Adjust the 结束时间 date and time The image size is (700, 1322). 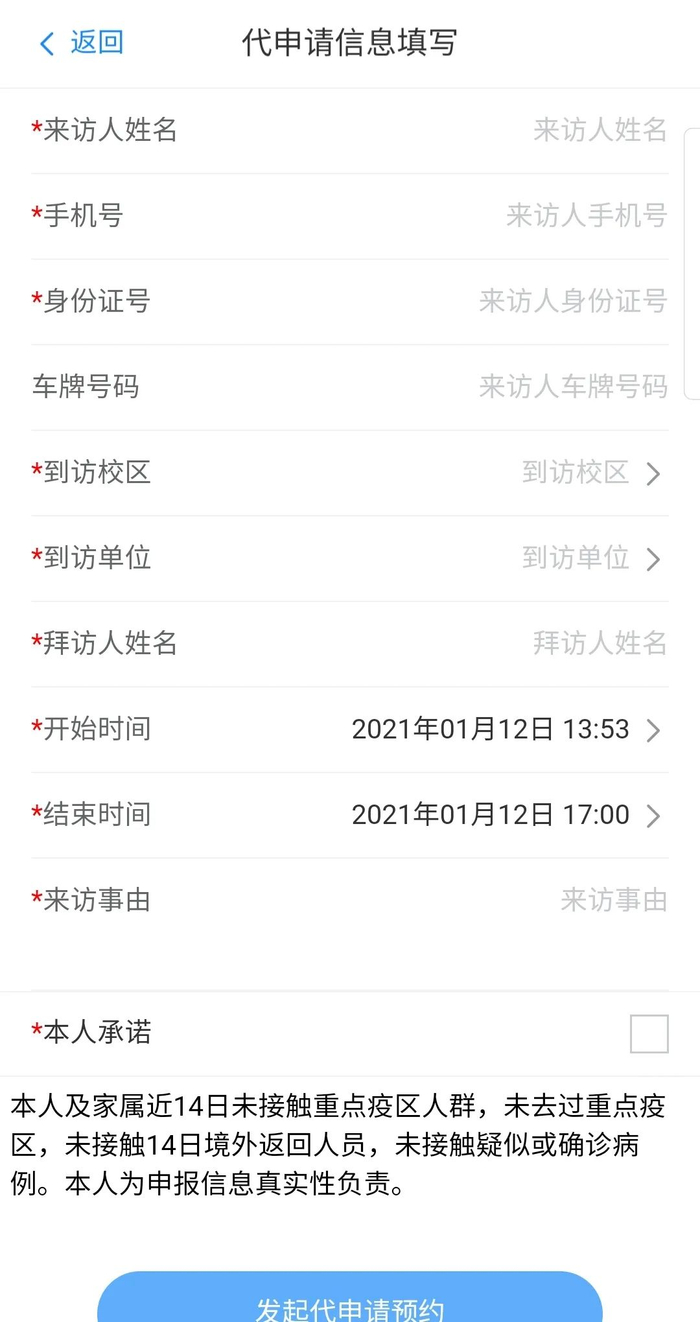tap(505, 815)
